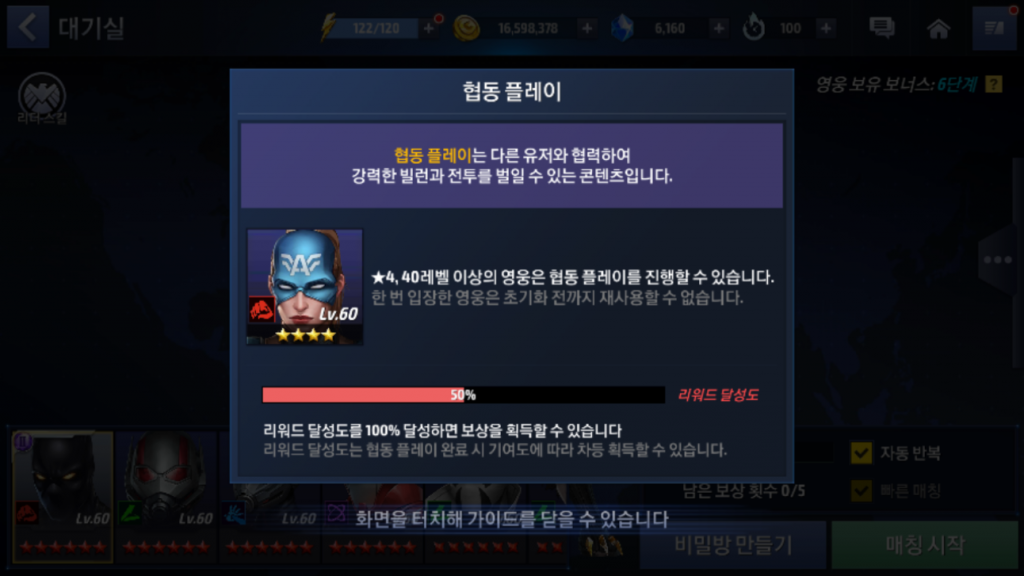
Task: Open the 리더스킬 shield icon
Action: pyautogui.click(x=42, y=98)
